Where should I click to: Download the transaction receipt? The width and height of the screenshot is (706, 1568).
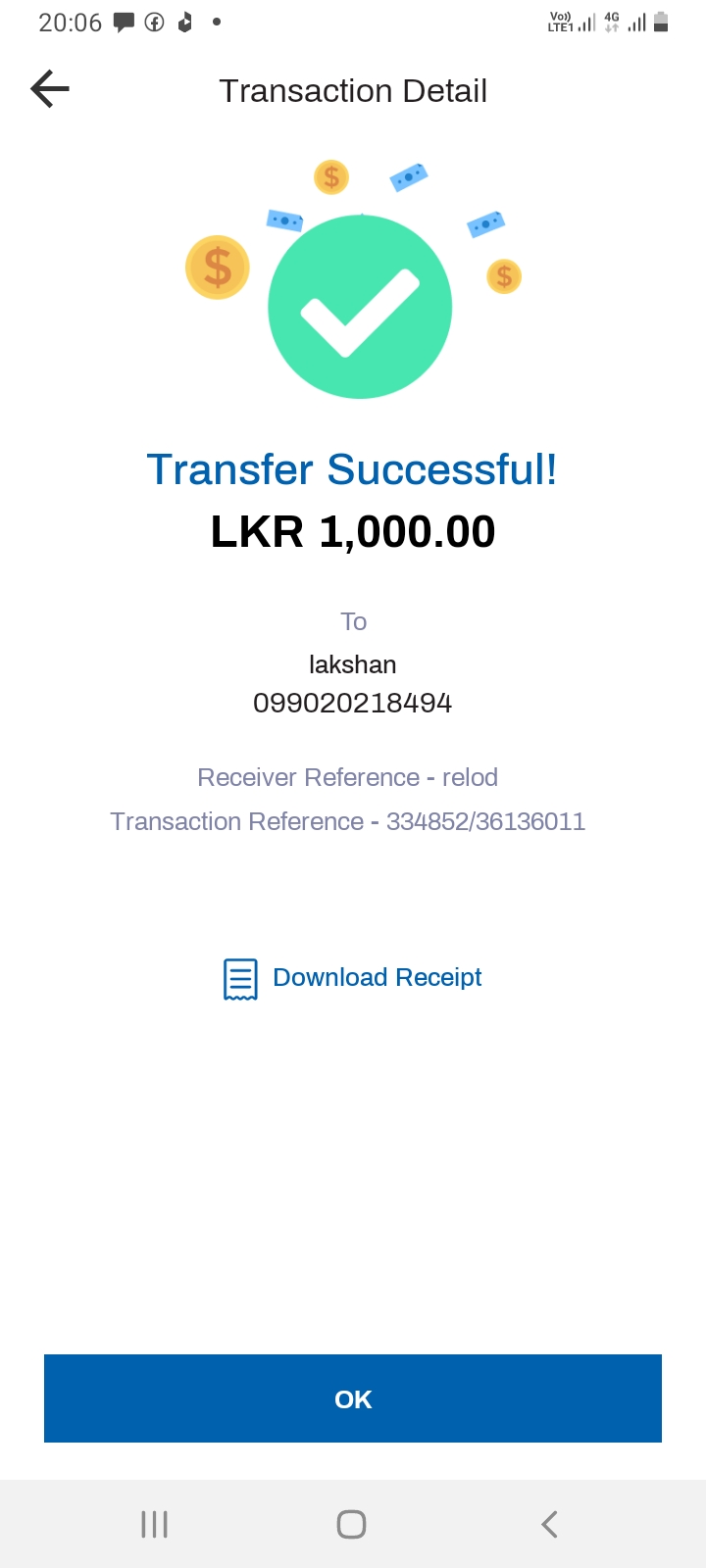[x=354, y=978]
